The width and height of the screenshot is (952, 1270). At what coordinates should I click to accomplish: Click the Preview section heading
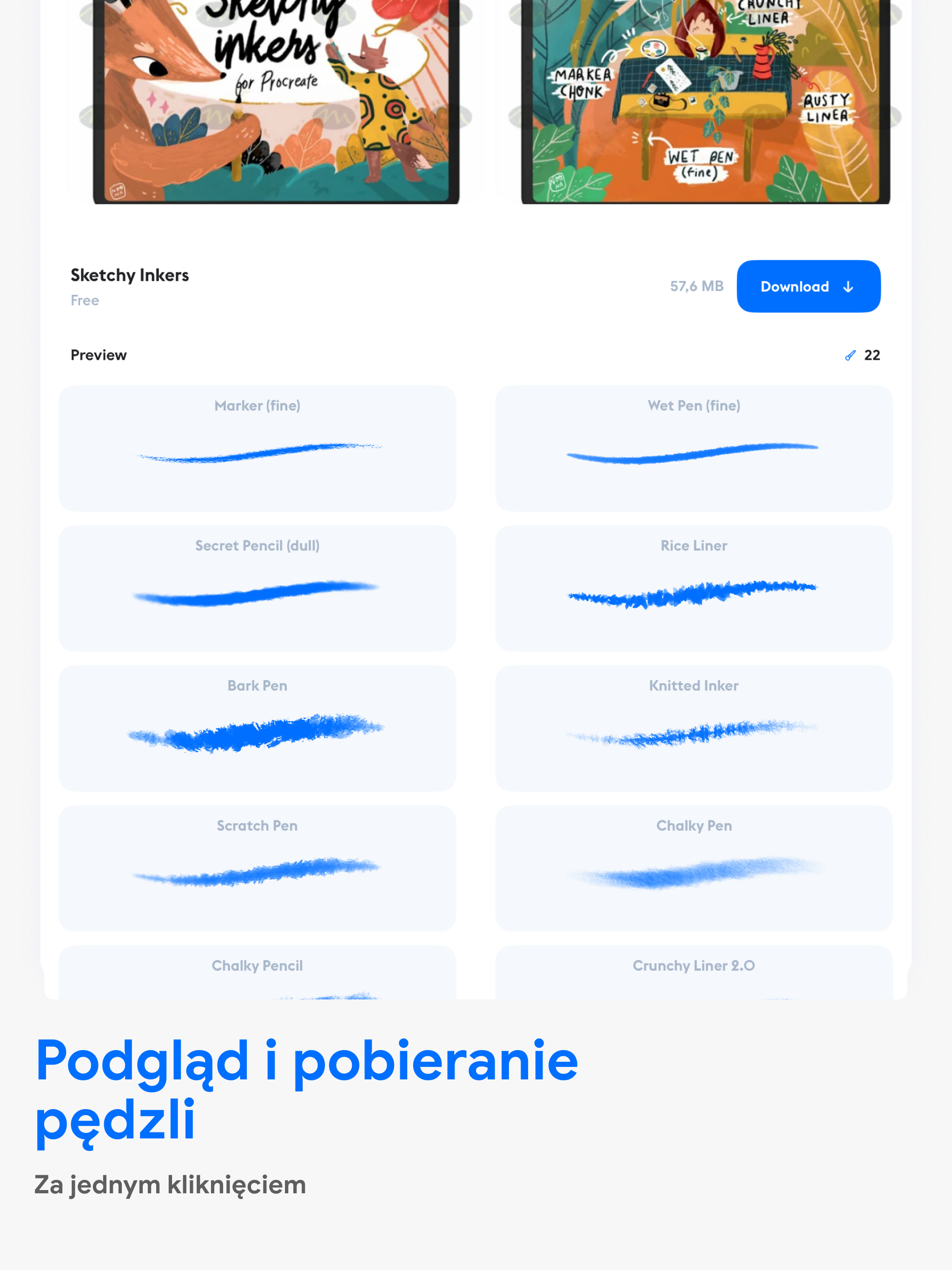98,355
